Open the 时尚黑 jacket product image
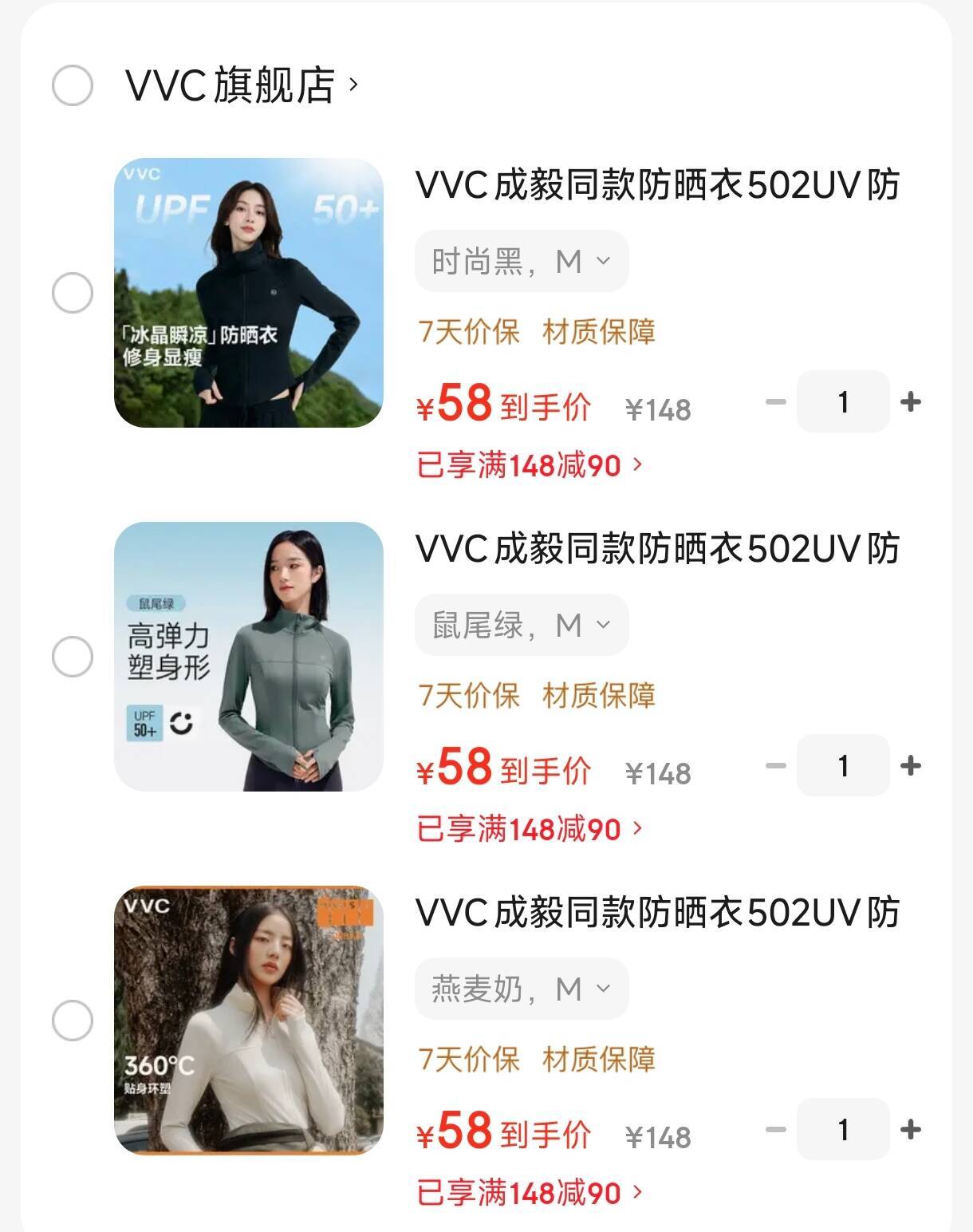Image resolution: width=973 pixels, height=1232 pixels. pos(248,293)
